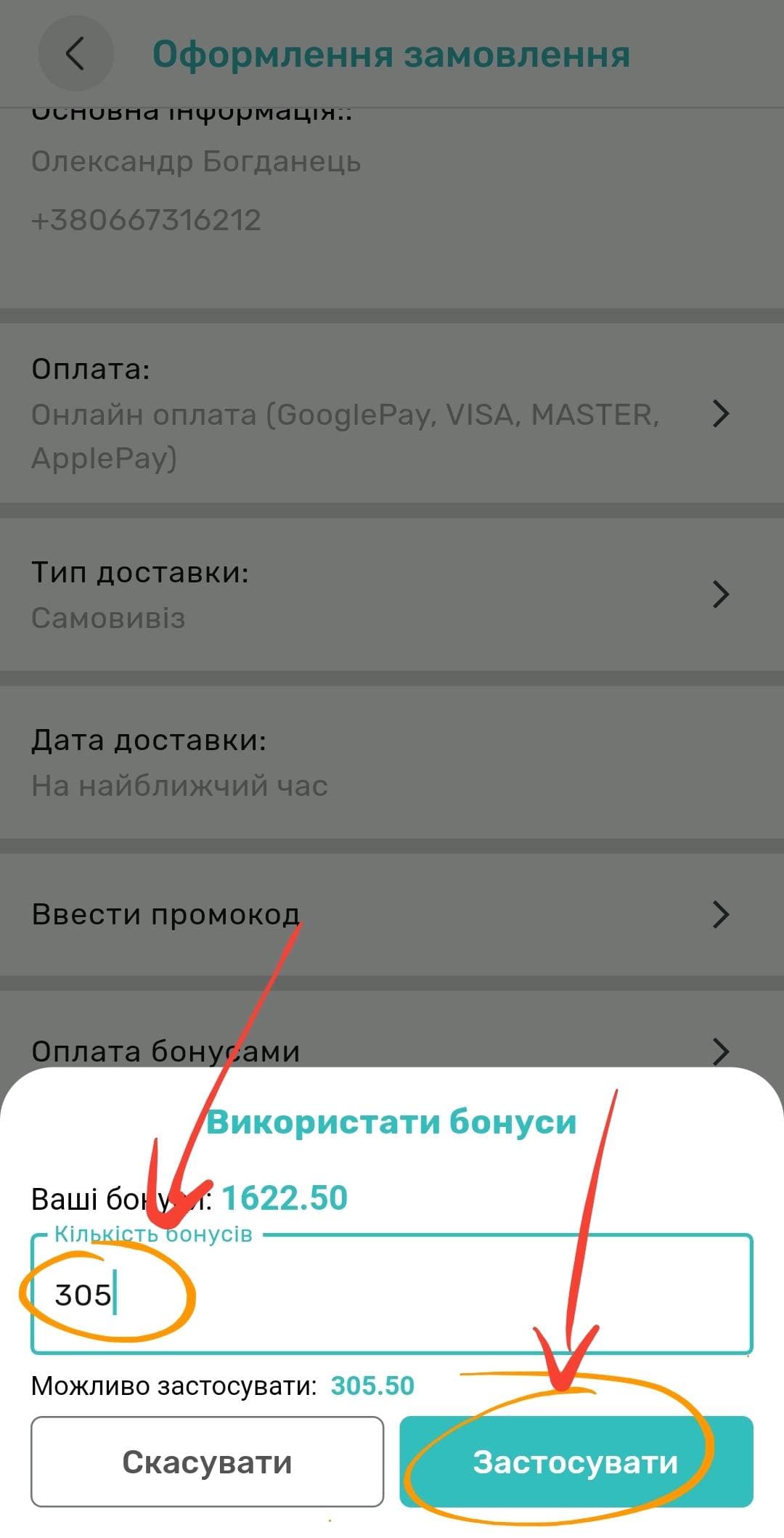Viewport: 784px width, 1538px height.
Task: Tap the back arrow in the header
Action: (x=75, y=54)
